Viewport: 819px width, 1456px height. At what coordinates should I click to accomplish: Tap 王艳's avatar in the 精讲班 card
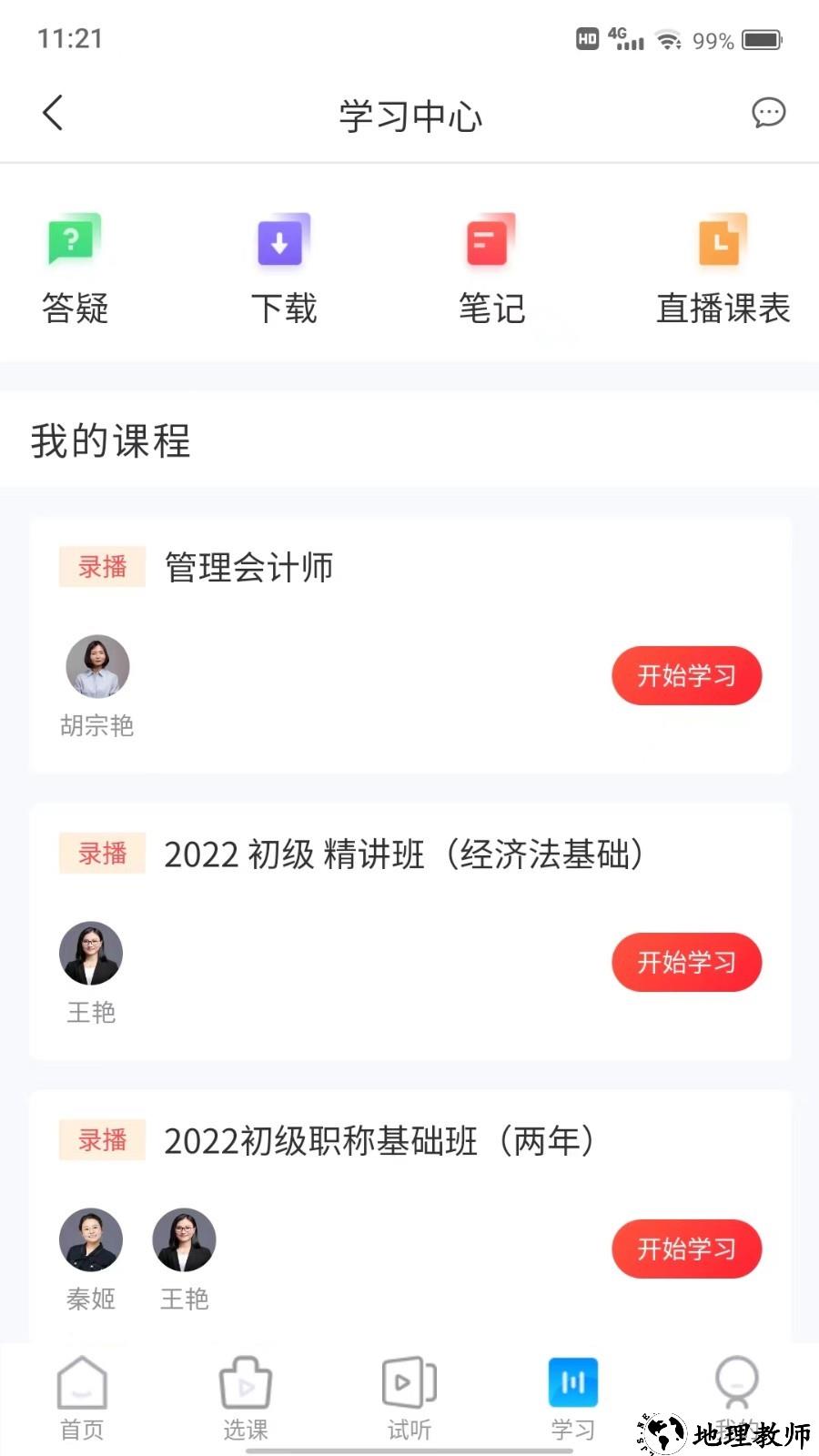click(x=91, y=952)
